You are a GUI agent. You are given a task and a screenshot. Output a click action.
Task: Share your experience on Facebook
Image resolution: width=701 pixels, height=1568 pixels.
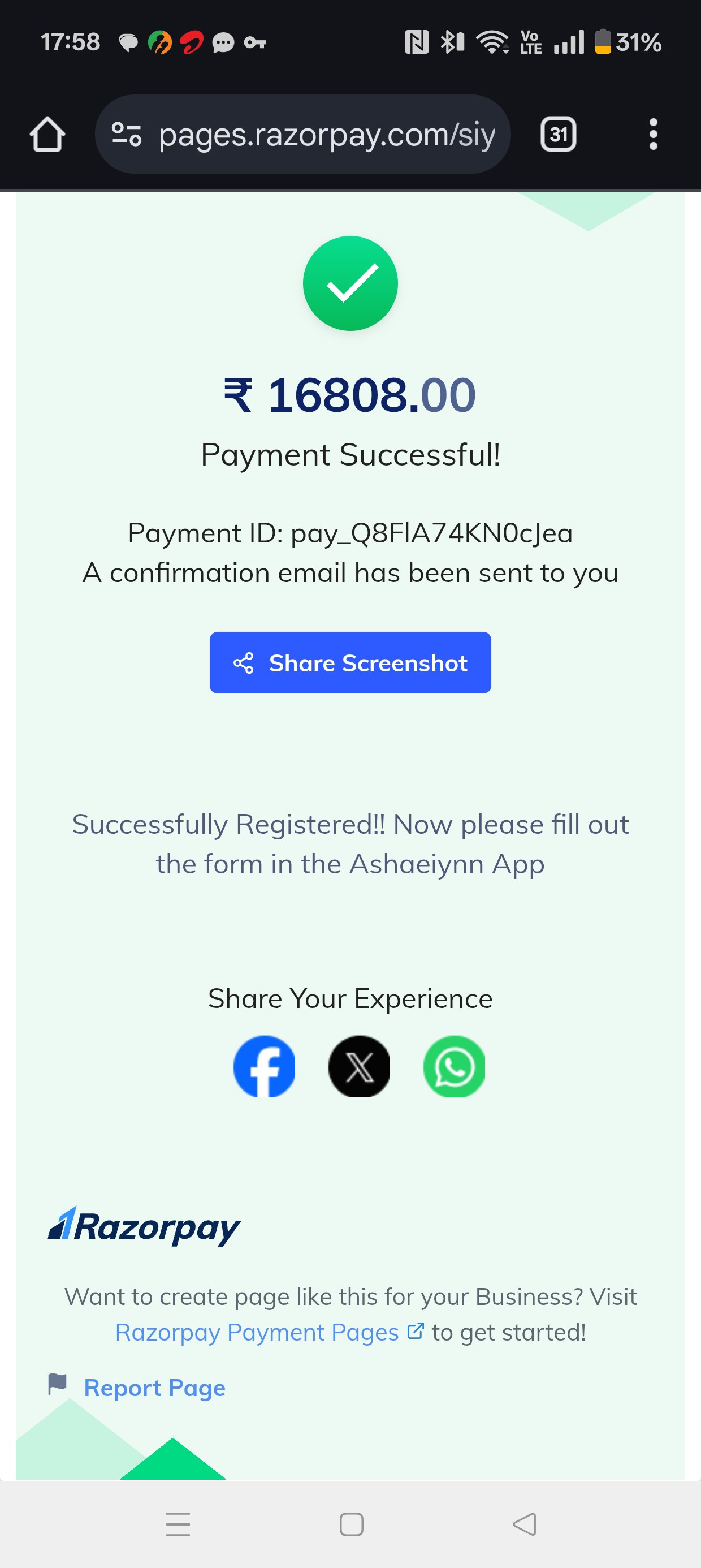point(264,1066)
